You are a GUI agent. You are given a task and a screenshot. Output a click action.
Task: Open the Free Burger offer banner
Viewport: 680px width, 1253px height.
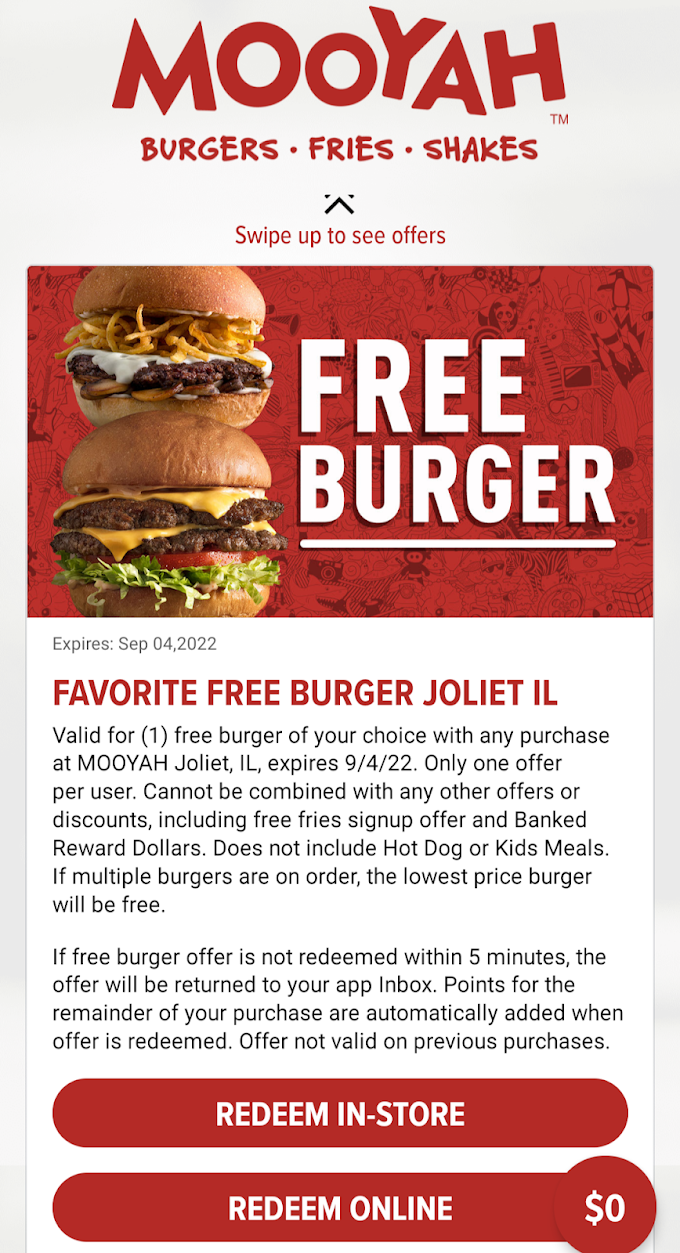pyautogui.click(x=340, y=441)
